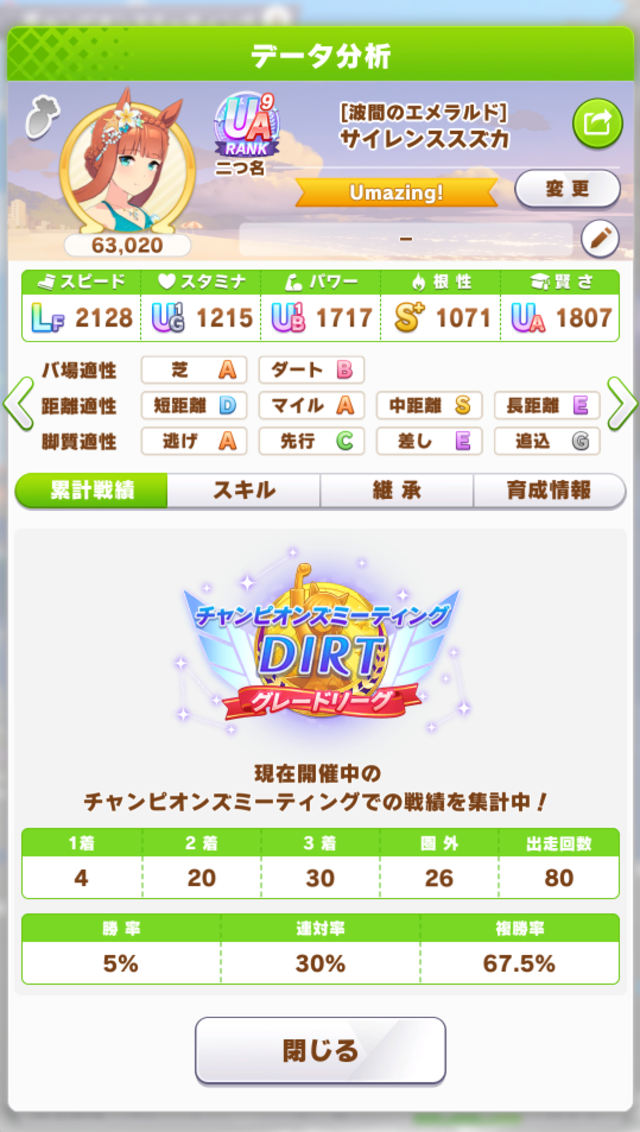
Task: Tap the green share icon
Action: point(597,124)
